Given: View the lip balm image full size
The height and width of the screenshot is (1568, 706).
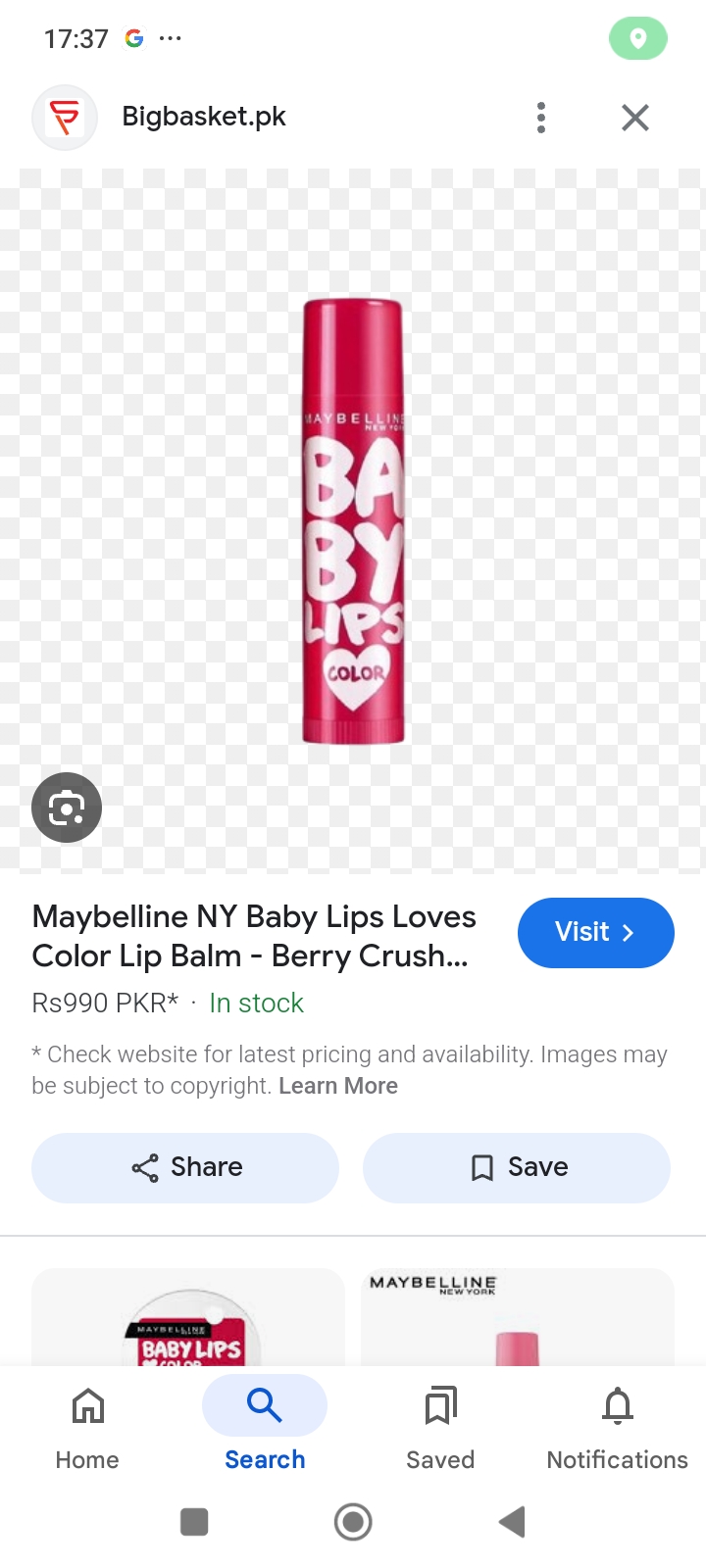Looking at the screenshot, I should (353, 519).
